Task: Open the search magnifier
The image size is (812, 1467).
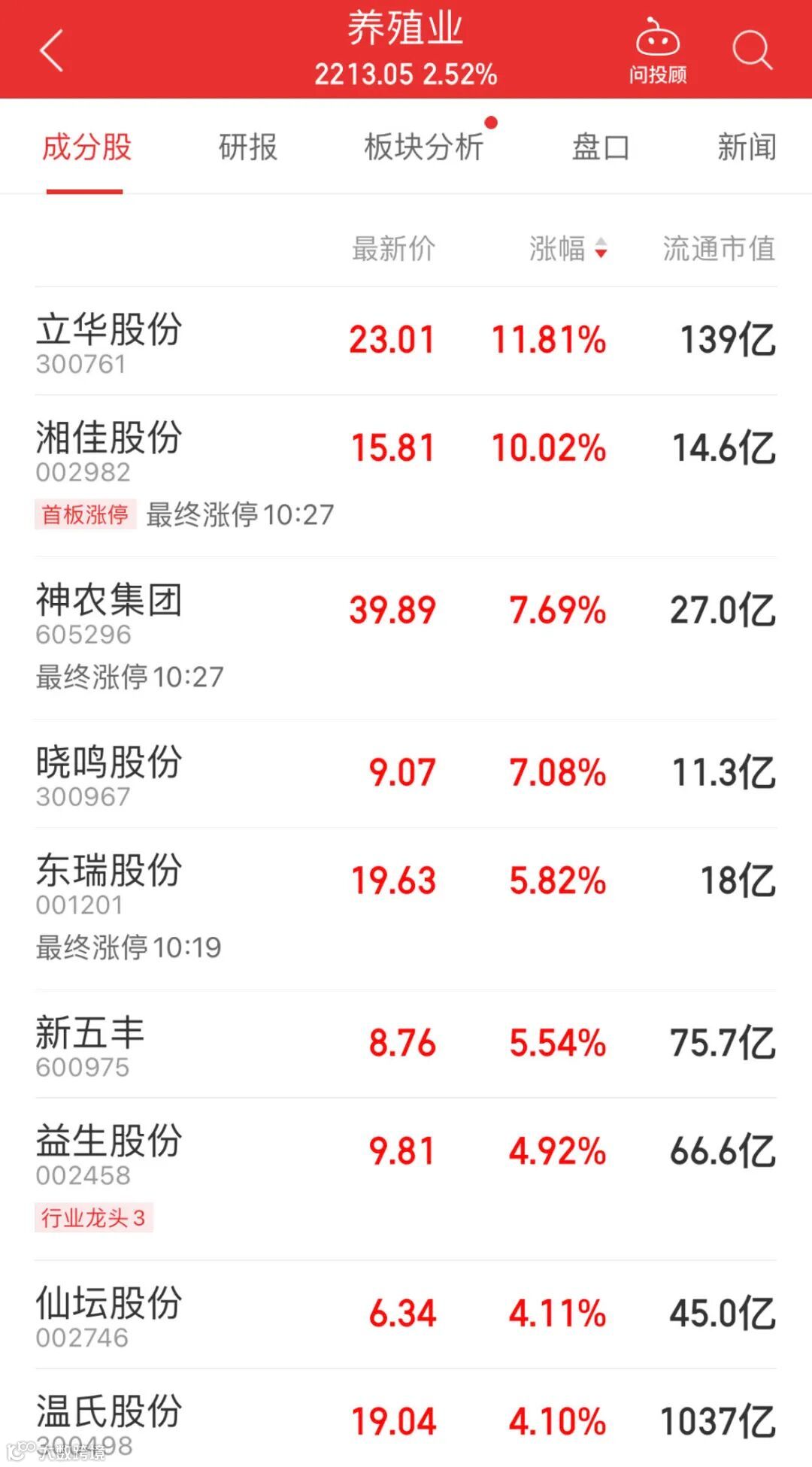Action: pos(752,50)
